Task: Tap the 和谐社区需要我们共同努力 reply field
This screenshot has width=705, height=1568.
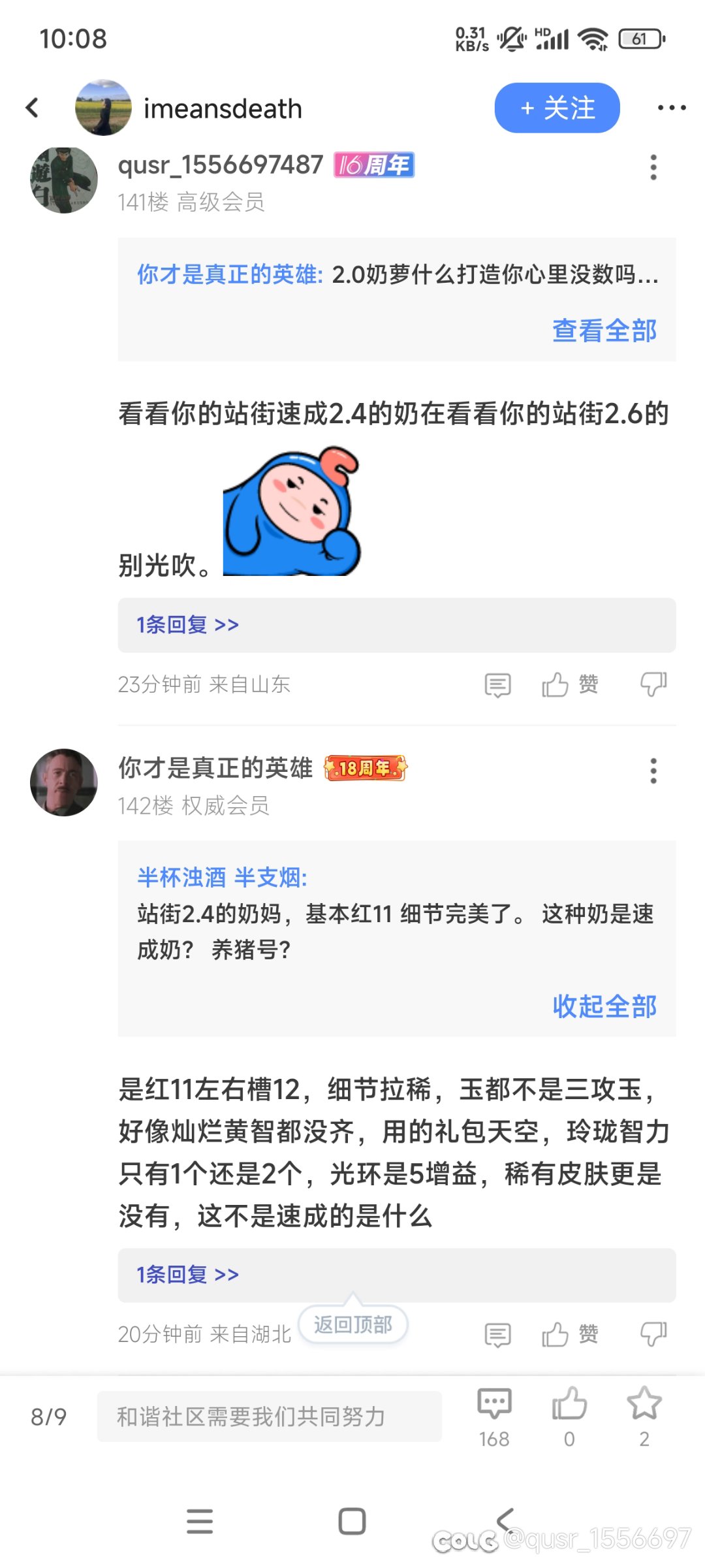Action: pos(269,1416)
